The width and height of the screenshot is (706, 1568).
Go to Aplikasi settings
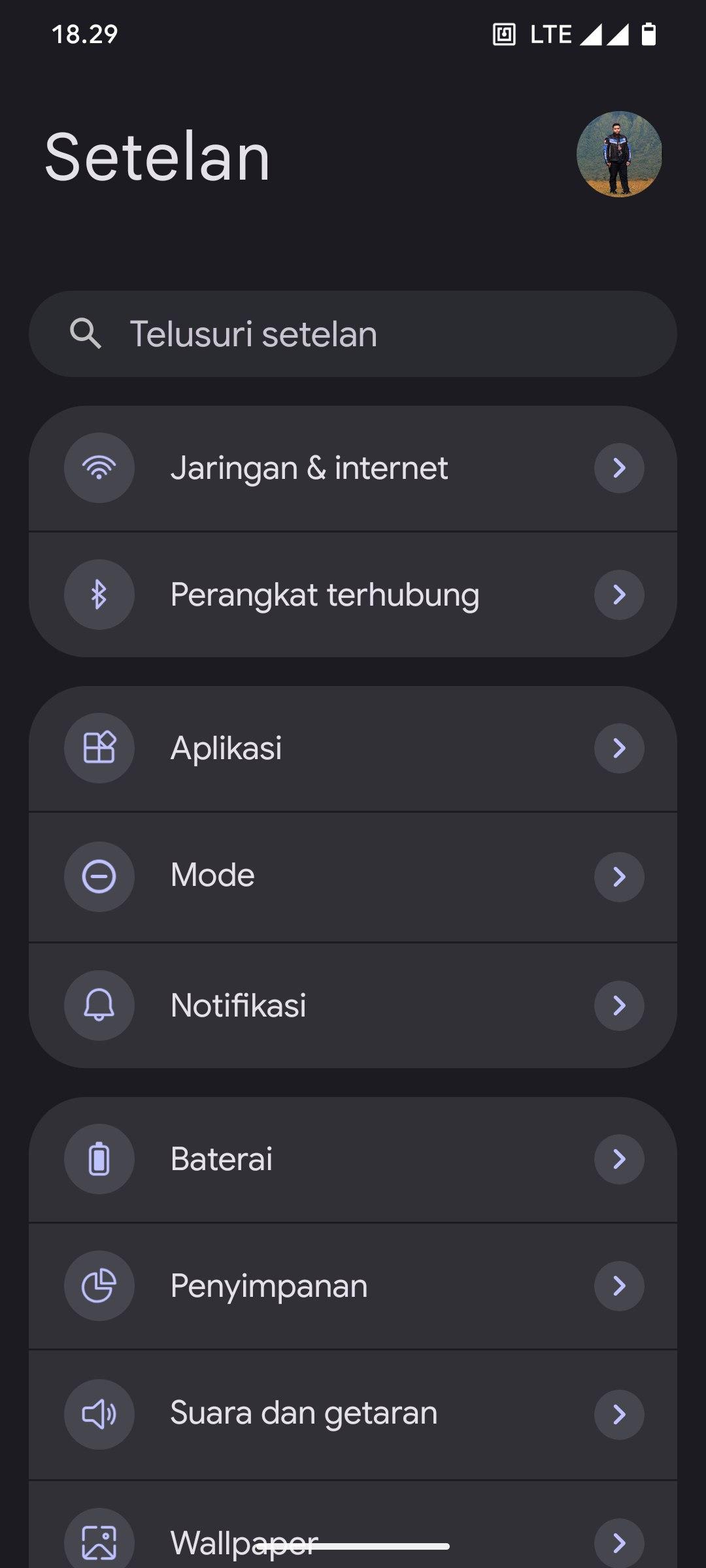point(353,748)
